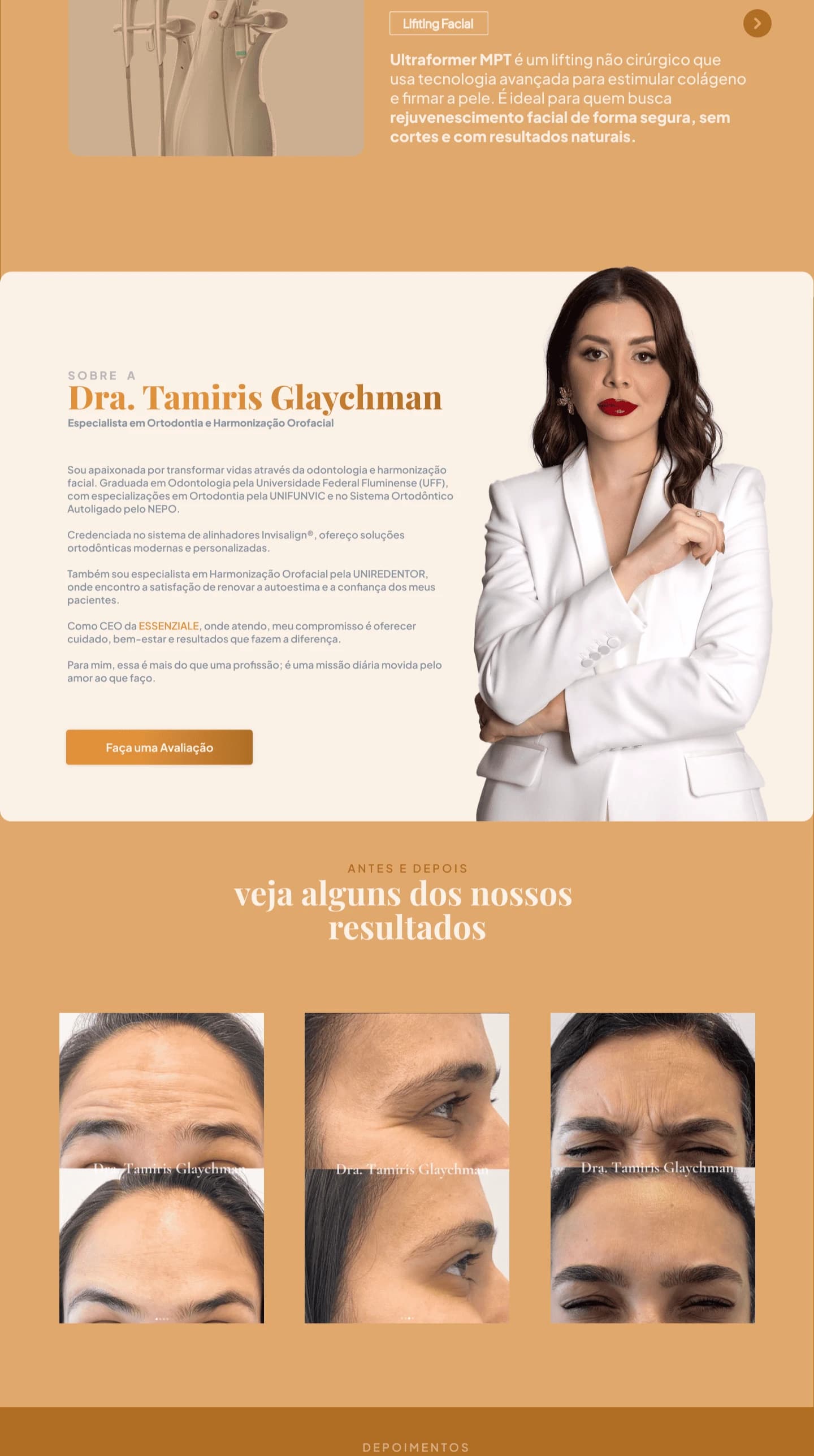
Task: Go to next treatment slide arrow
Action: click(757, 24)
